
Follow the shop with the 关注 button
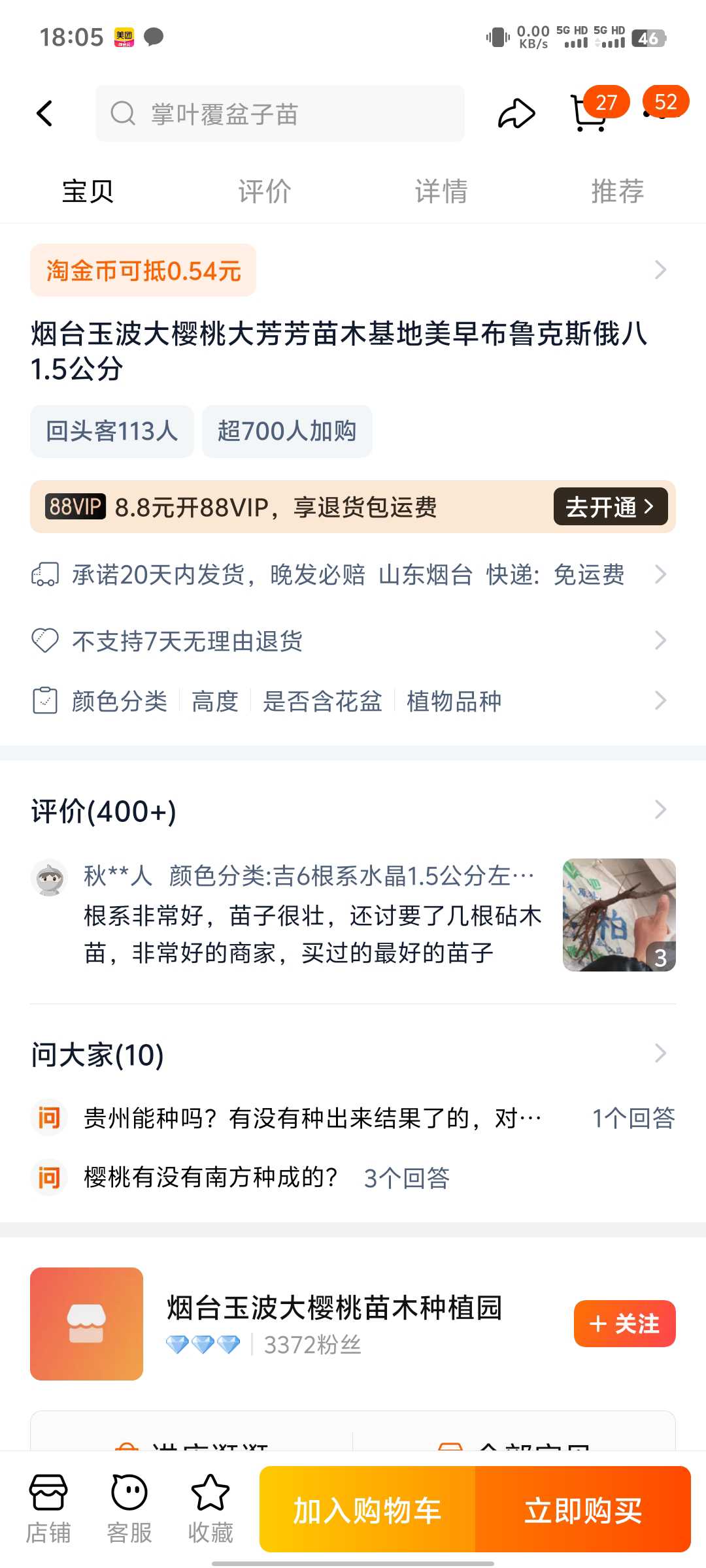[x=624, y=1324]
